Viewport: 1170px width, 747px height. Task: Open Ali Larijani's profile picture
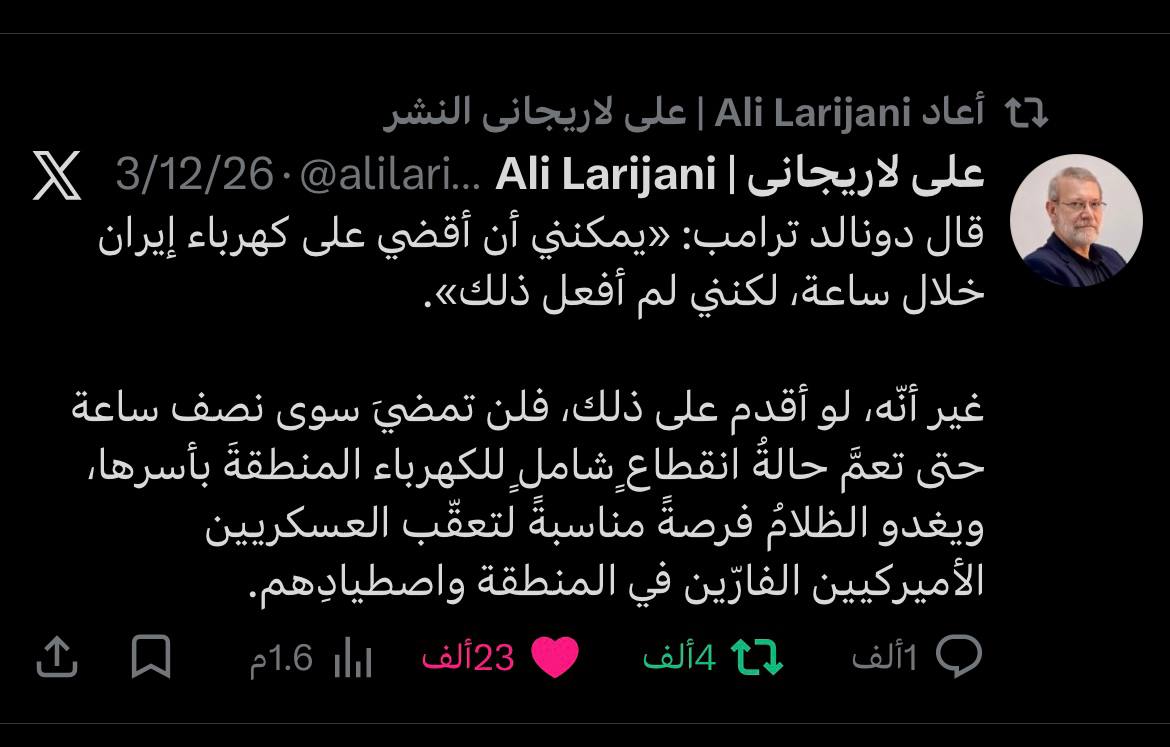(x=1075, y=220)
